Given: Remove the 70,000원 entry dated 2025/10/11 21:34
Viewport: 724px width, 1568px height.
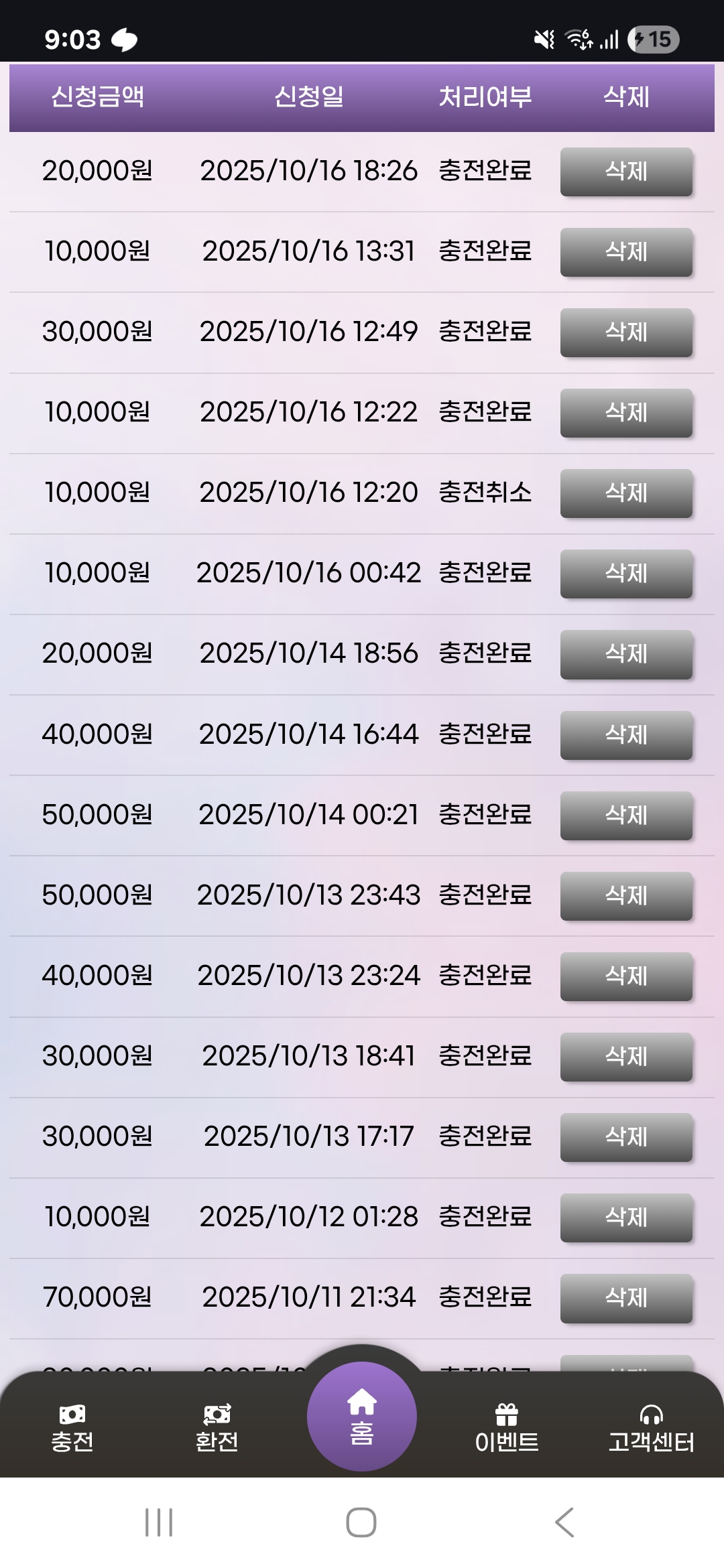Looking at the screenshot, I should 626,1298.
